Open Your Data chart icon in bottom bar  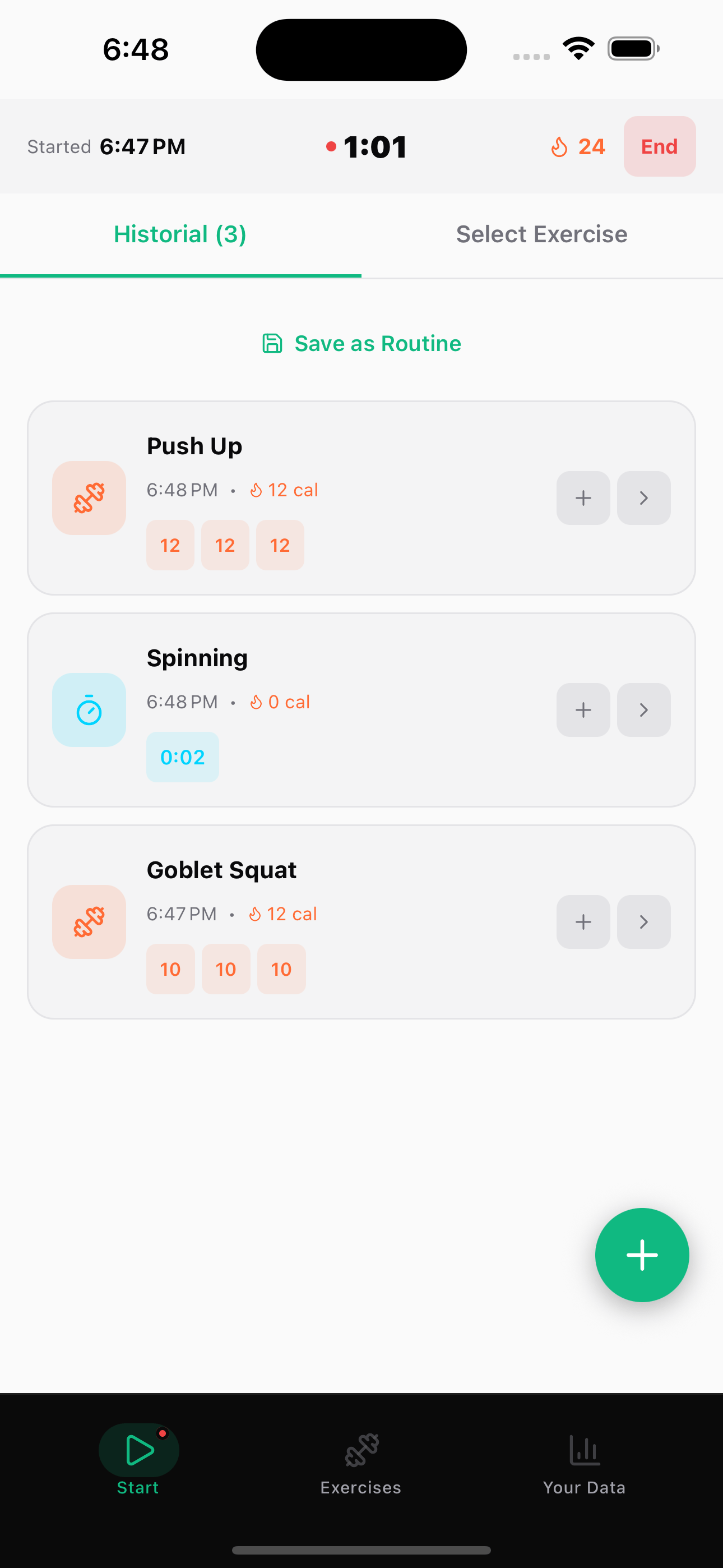point(583,1447)
